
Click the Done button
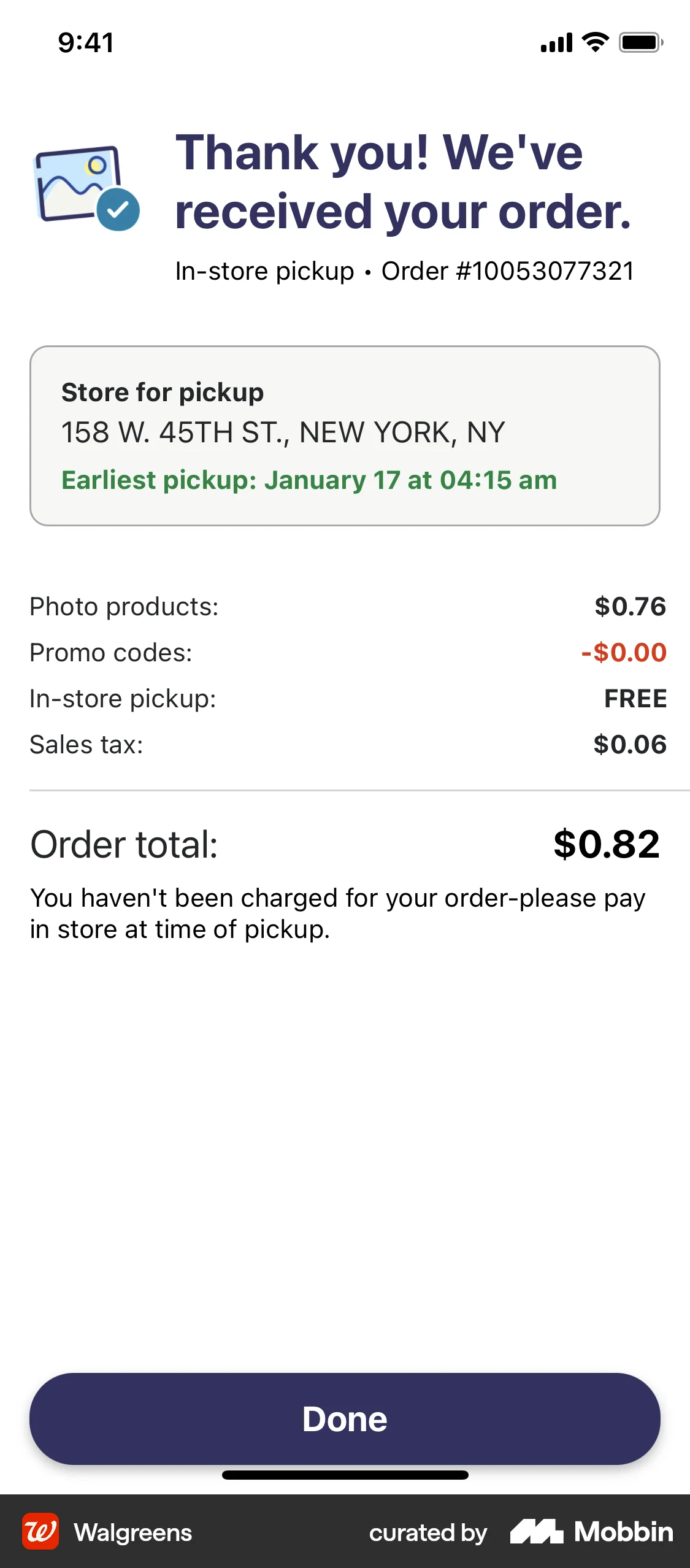click(x=345, y=1418)
